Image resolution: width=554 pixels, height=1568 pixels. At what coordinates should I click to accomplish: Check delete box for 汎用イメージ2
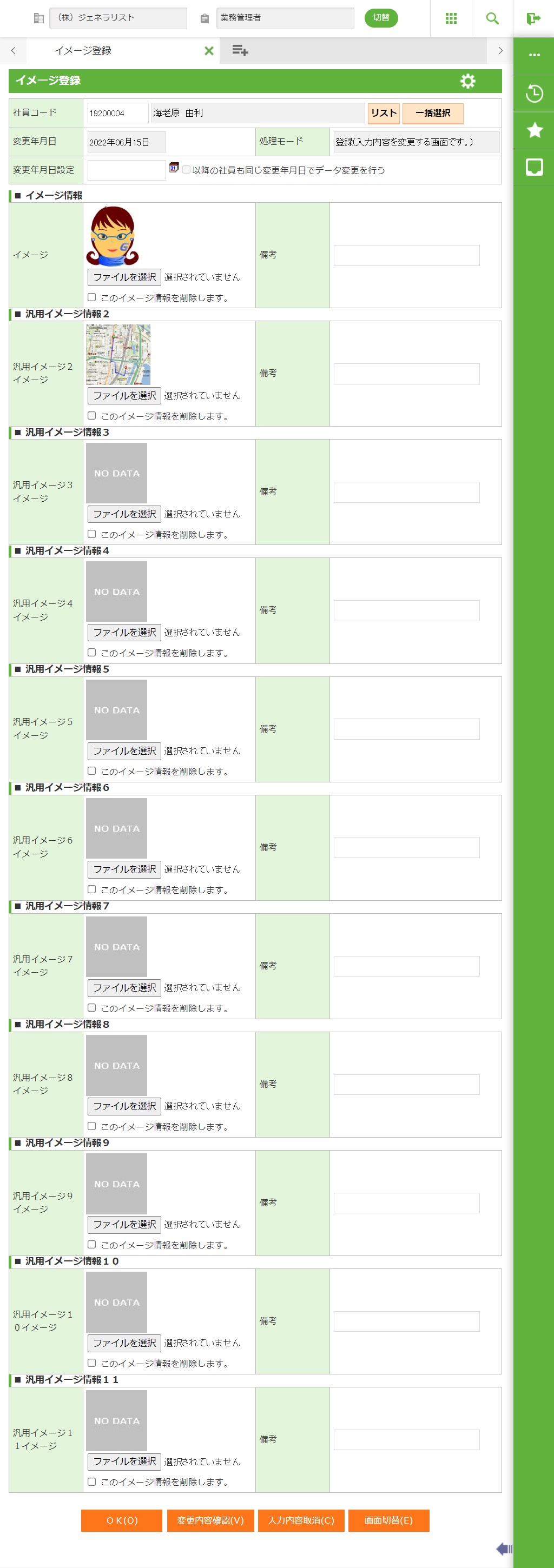point(92,416)
